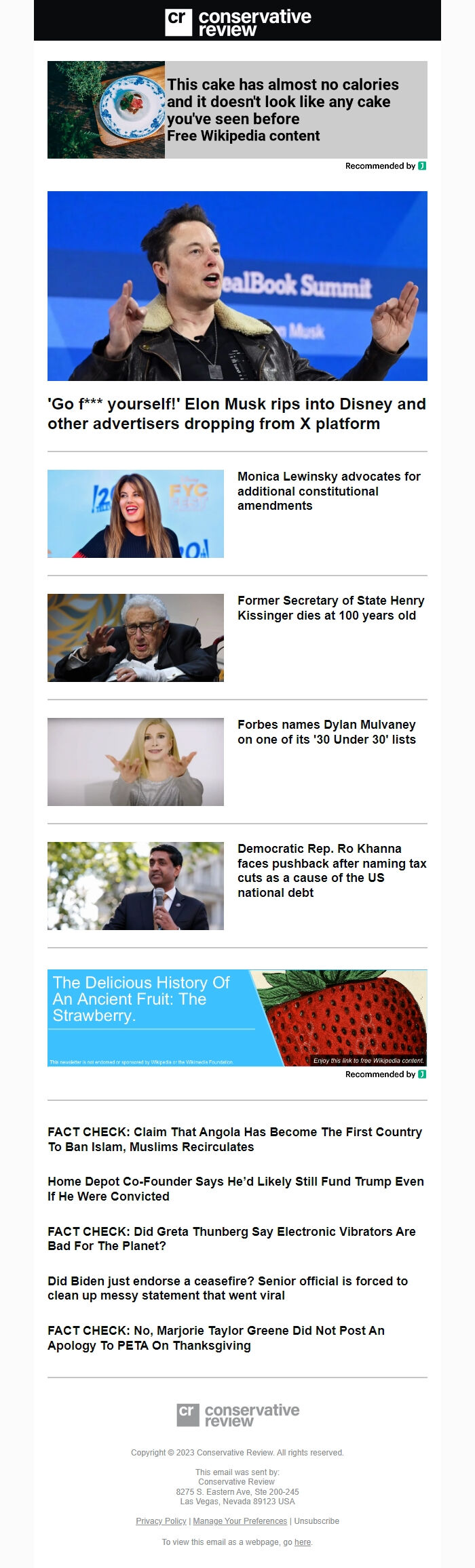Read Monica Lewinsky constitutional amendments story
This screenshot has height=1568, width=475.
328,491
